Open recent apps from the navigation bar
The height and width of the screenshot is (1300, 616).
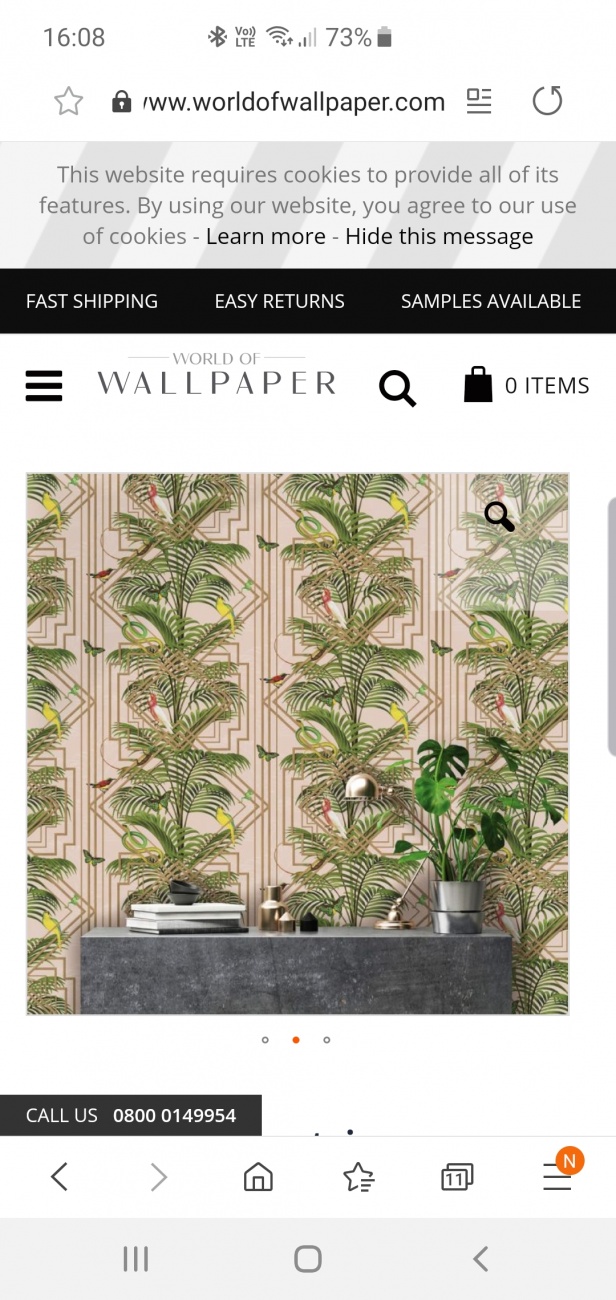pos(136,1259)
